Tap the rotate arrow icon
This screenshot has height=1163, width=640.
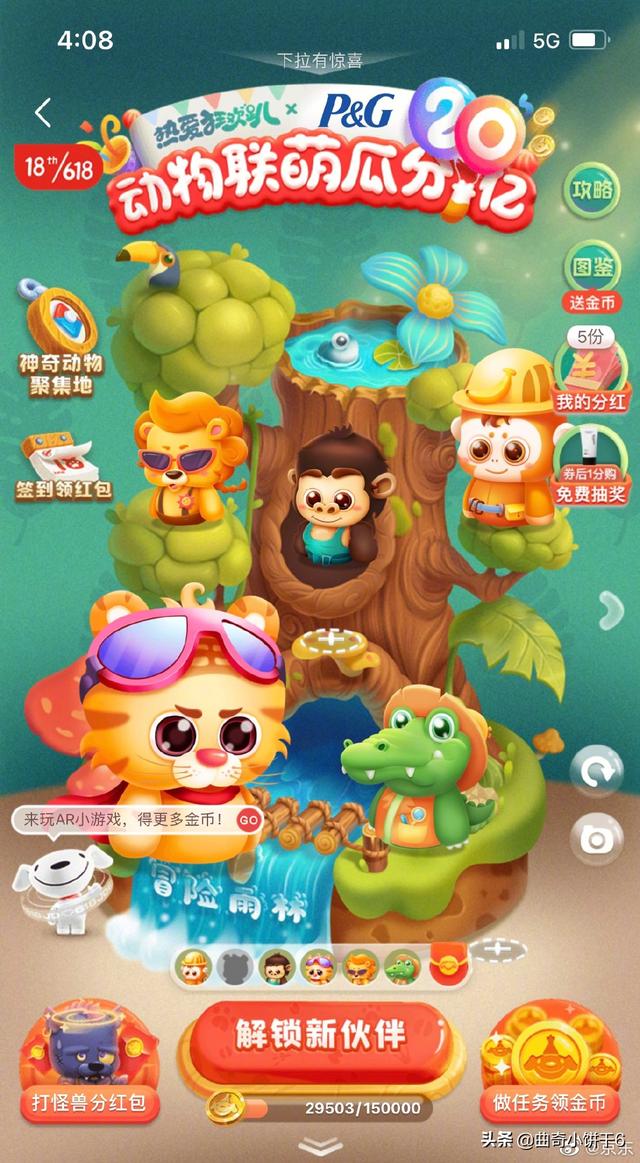(x=596, y=771)
